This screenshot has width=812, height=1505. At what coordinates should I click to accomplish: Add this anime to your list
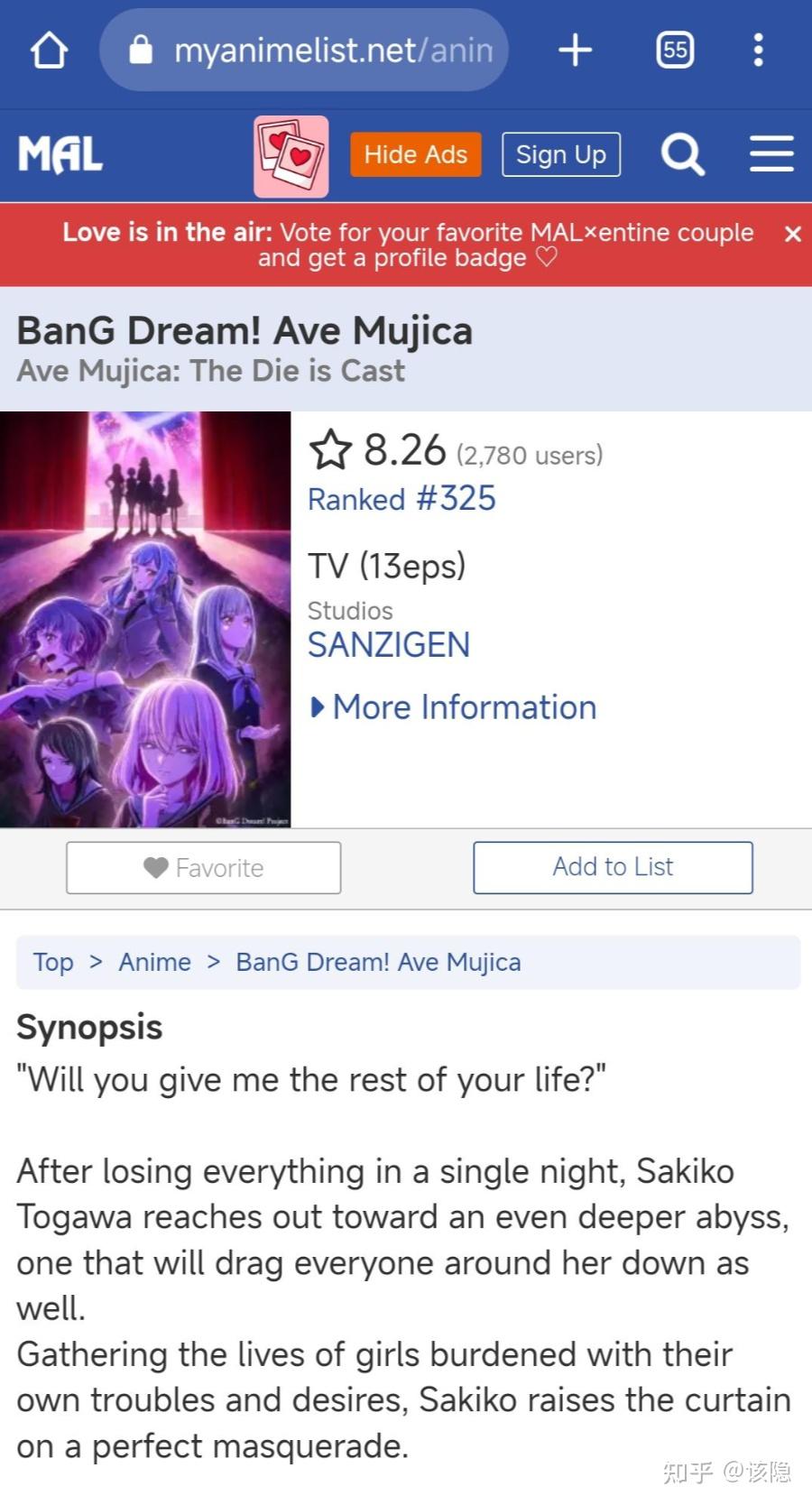(x=613, y=867)
